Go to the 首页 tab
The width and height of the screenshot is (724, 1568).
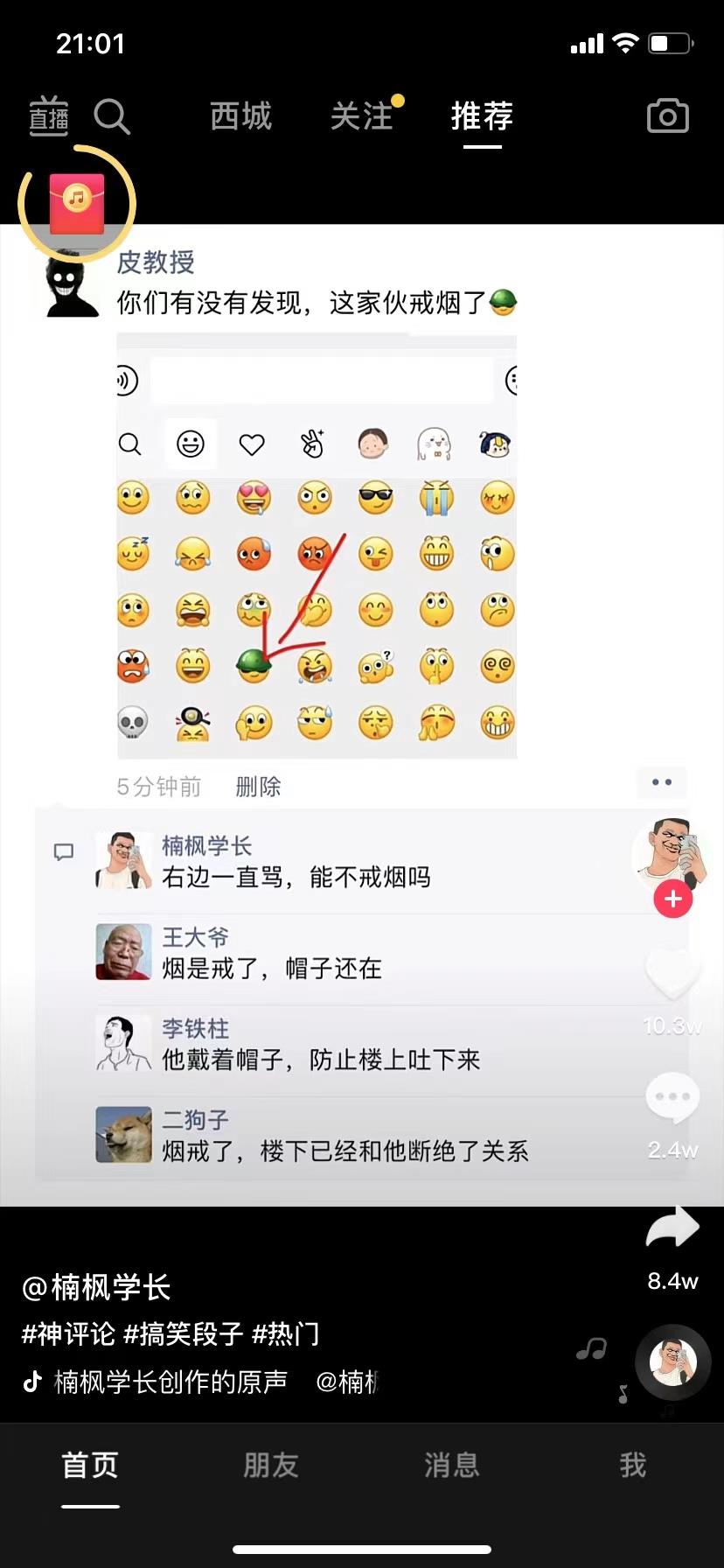click(x=90, y=1465)
